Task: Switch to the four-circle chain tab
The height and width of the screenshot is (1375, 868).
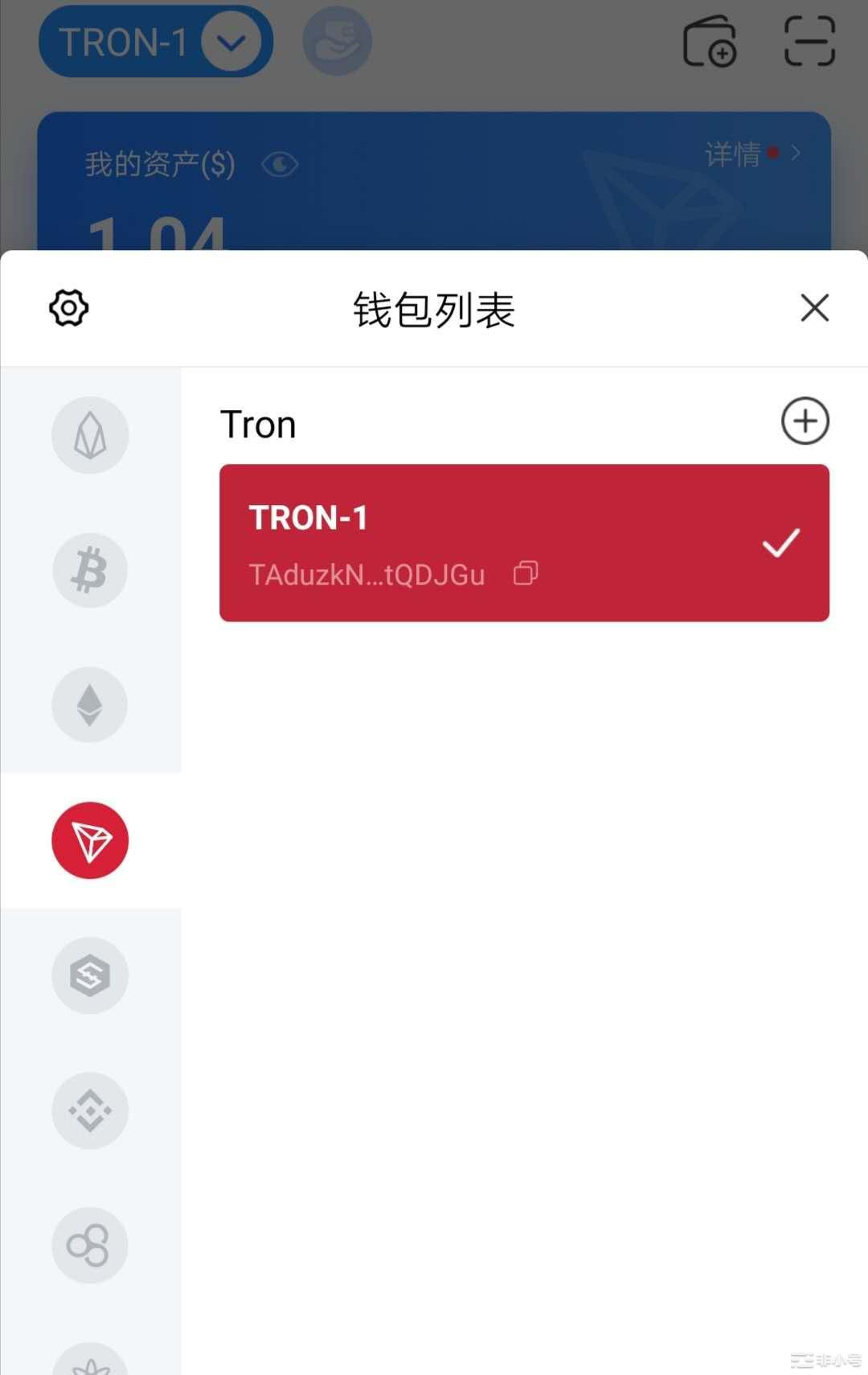Action: point(90,1246)
